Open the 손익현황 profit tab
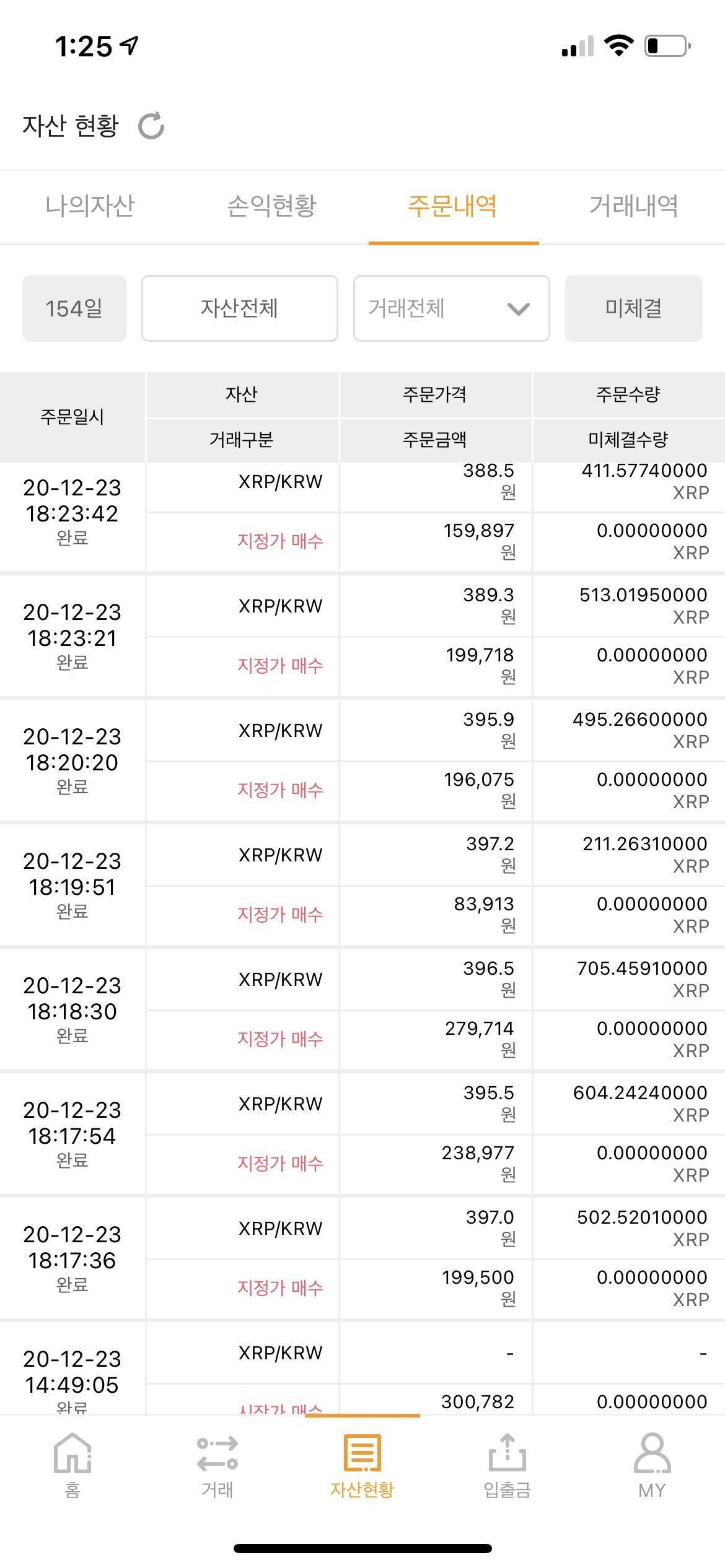This screenshot has height=1568, width=725. (271, 207)
